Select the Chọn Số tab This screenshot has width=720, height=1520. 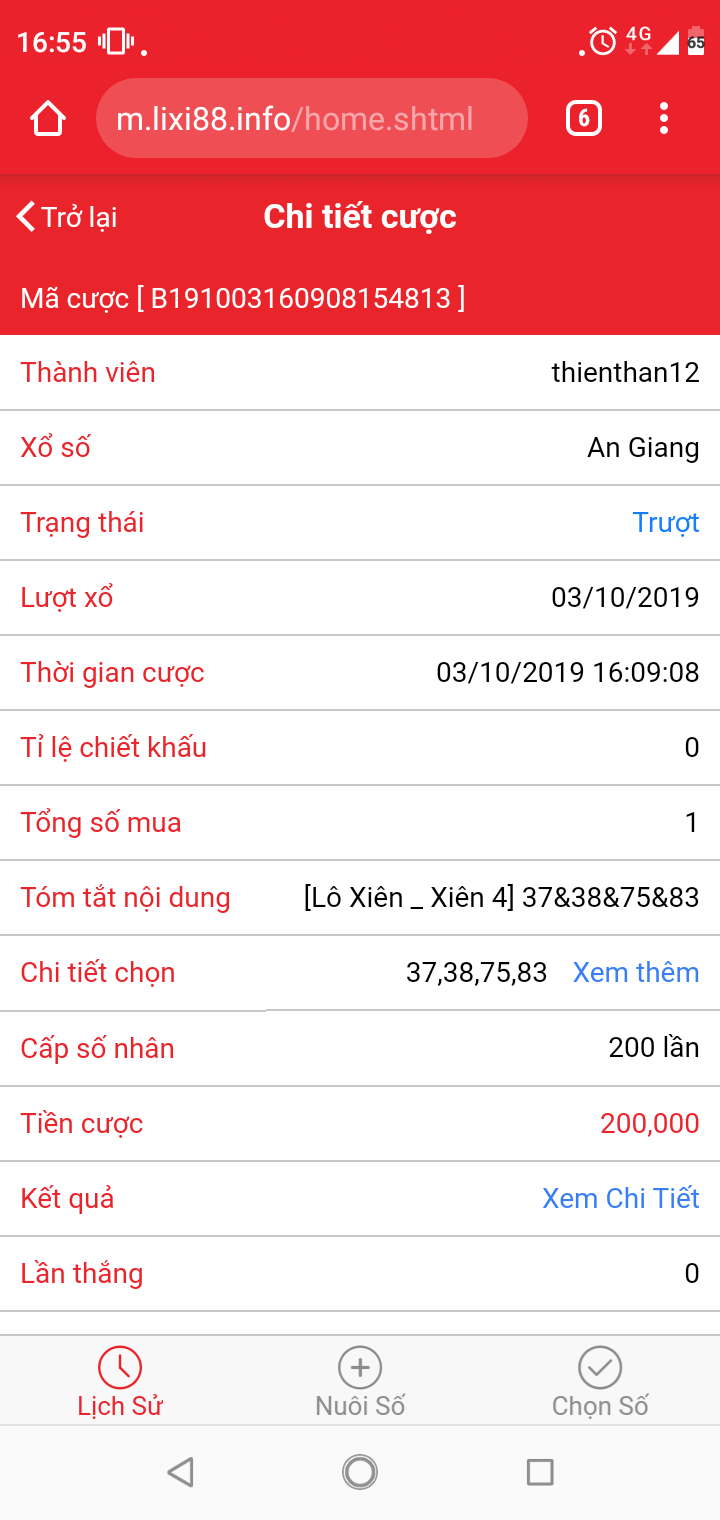coord(600,1383)
